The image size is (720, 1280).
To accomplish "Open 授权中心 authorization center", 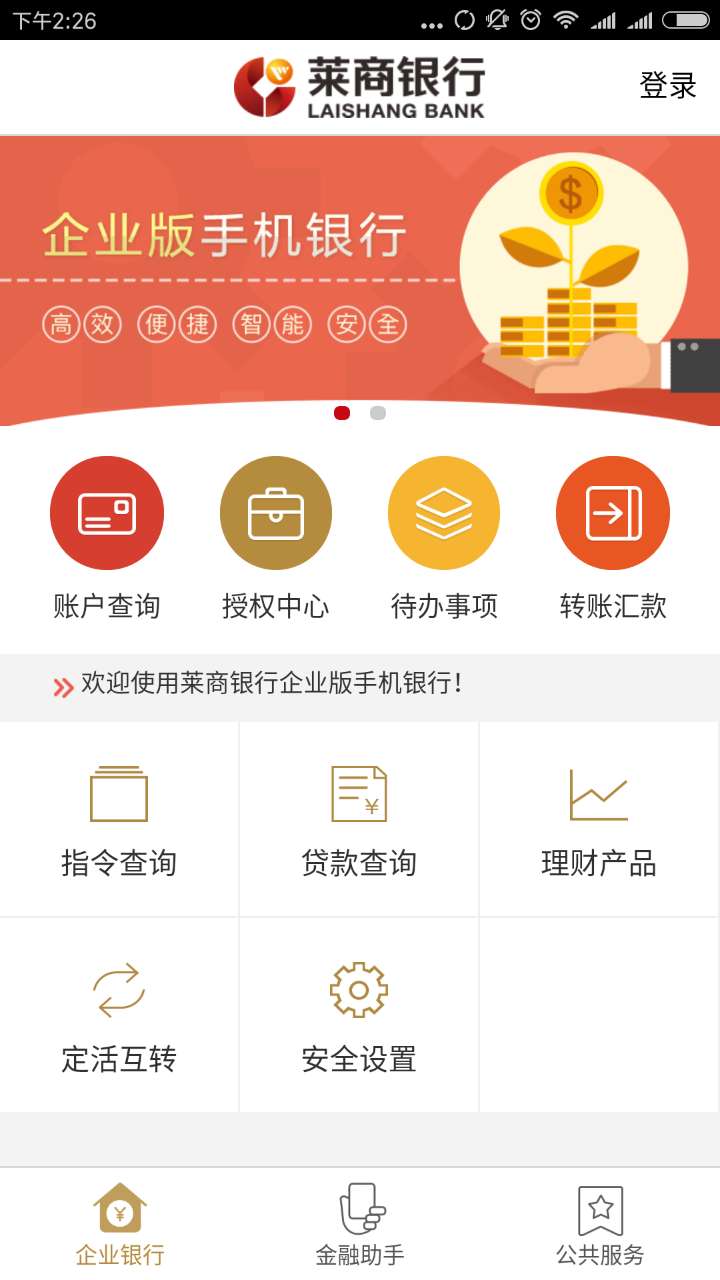I will click(x=276, y=538).
